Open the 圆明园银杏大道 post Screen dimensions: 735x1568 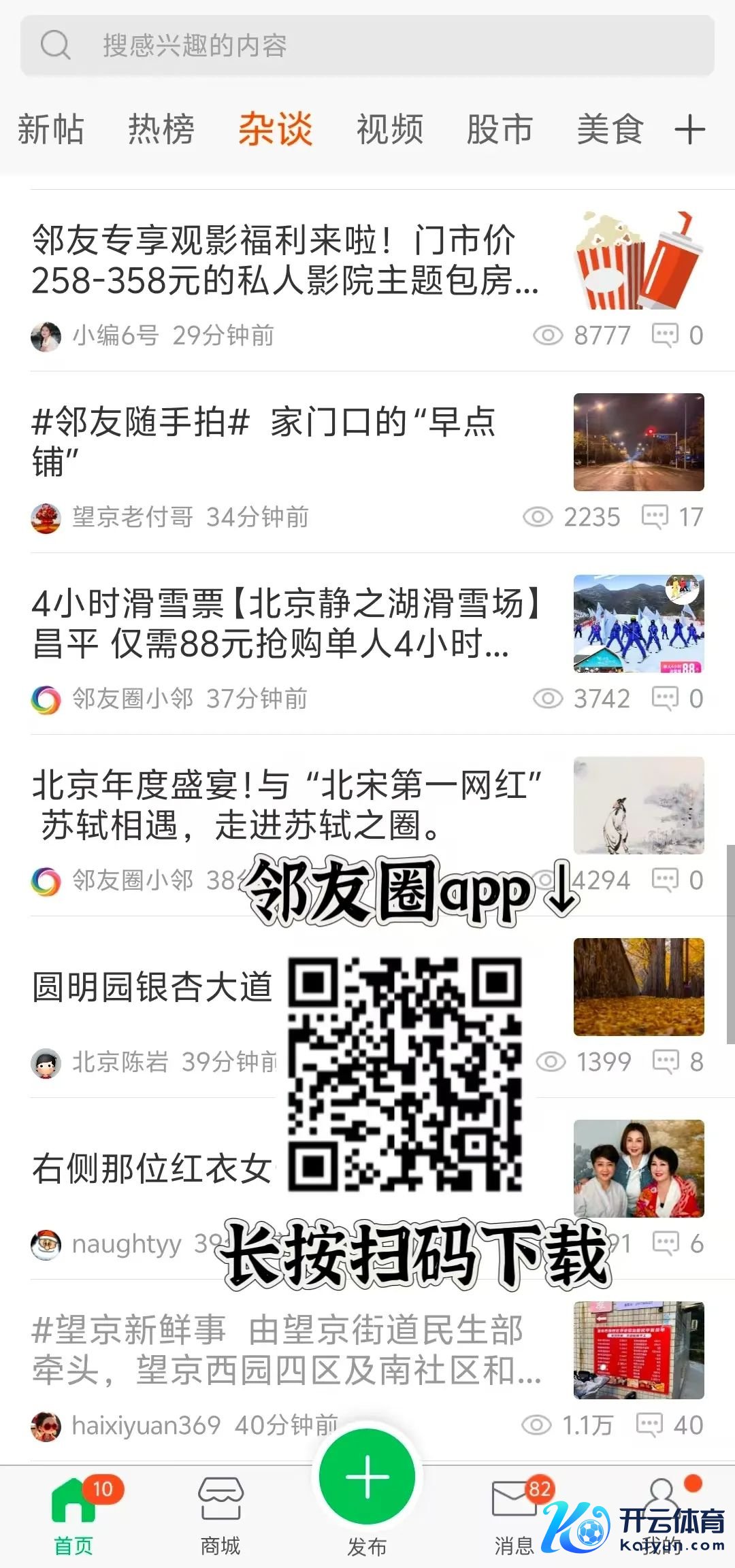click(153, 987)
